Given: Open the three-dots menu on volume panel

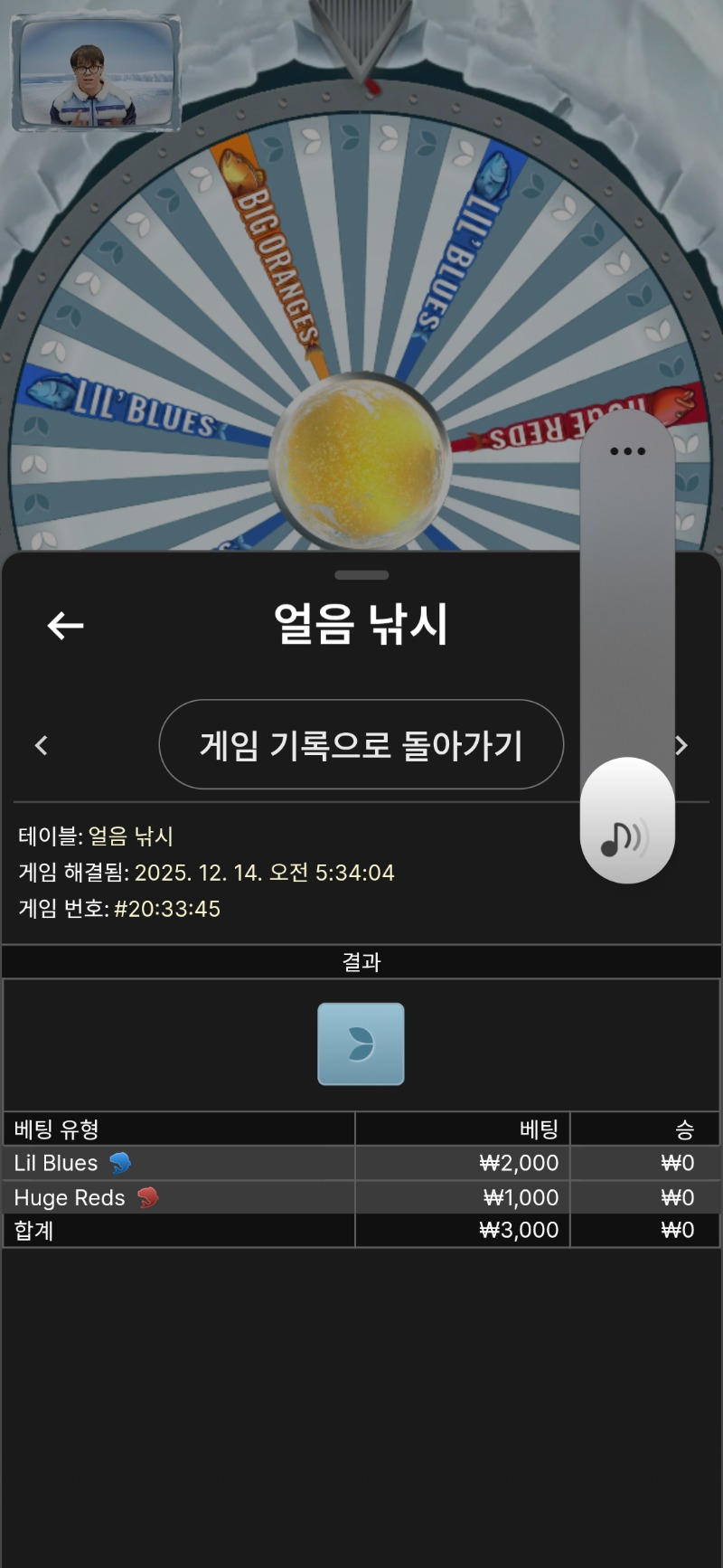Looking at the screenshot, I should click(627, 451).
